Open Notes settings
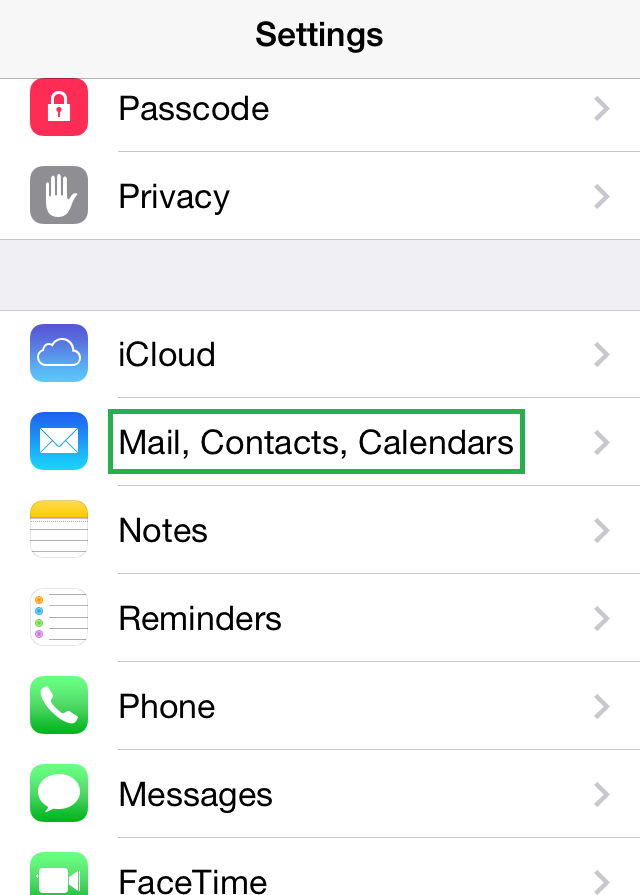This screenshot has width=640, height=895. point(320,530)
